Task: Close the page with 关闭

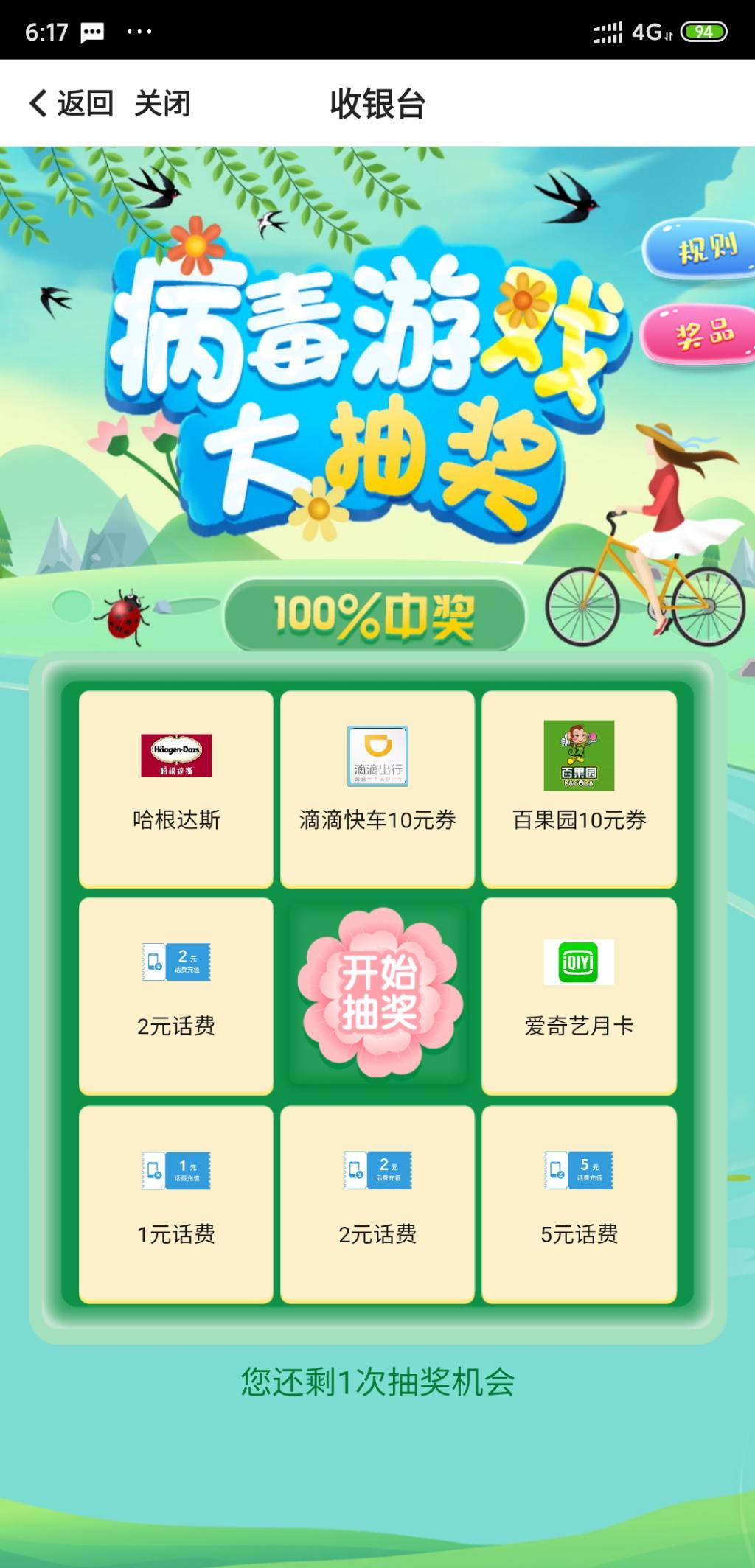Action: click(162, 103)
